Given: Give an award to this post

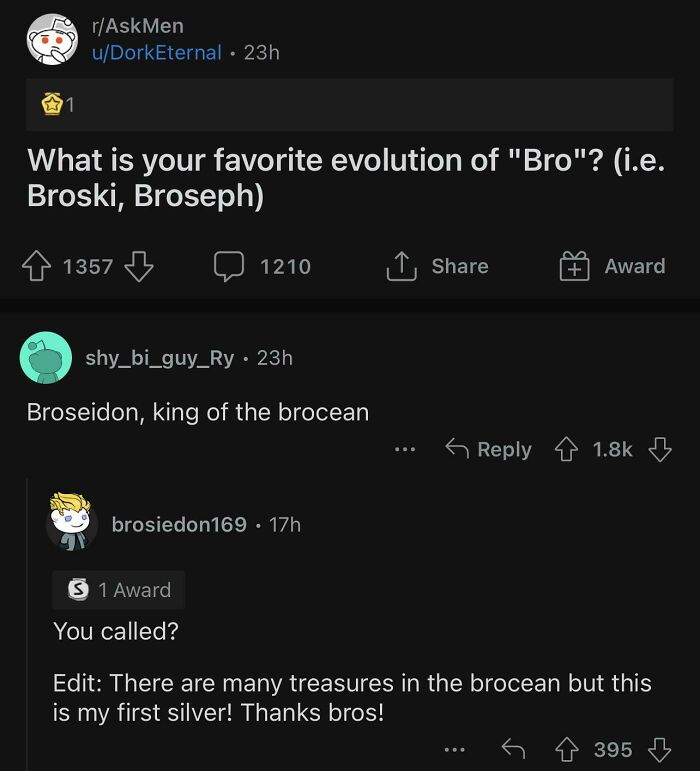Looking at the screenshot, I should pyautogui.click(x=612, y=266).
